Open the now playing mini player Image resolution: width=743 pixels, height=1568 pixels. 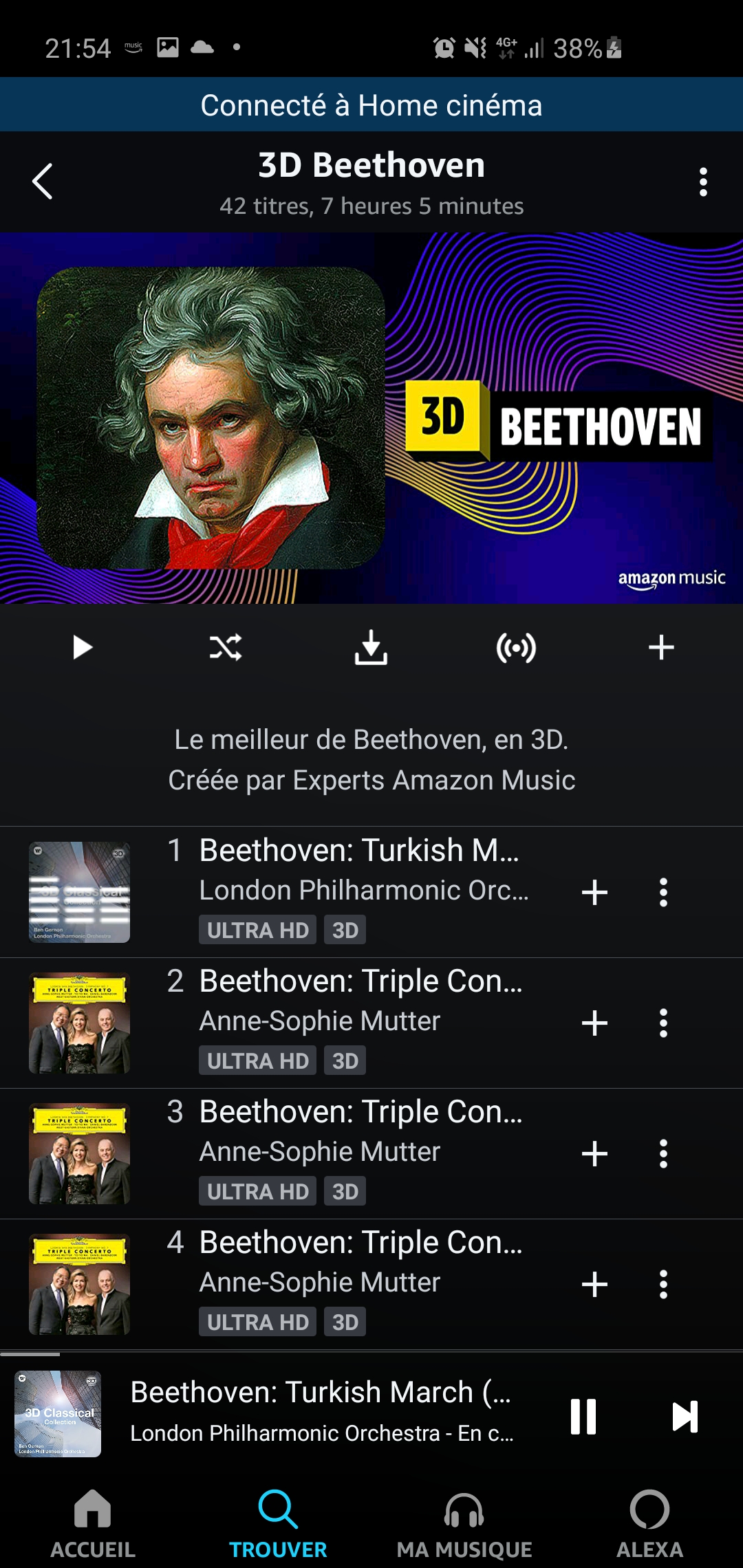321,1413
